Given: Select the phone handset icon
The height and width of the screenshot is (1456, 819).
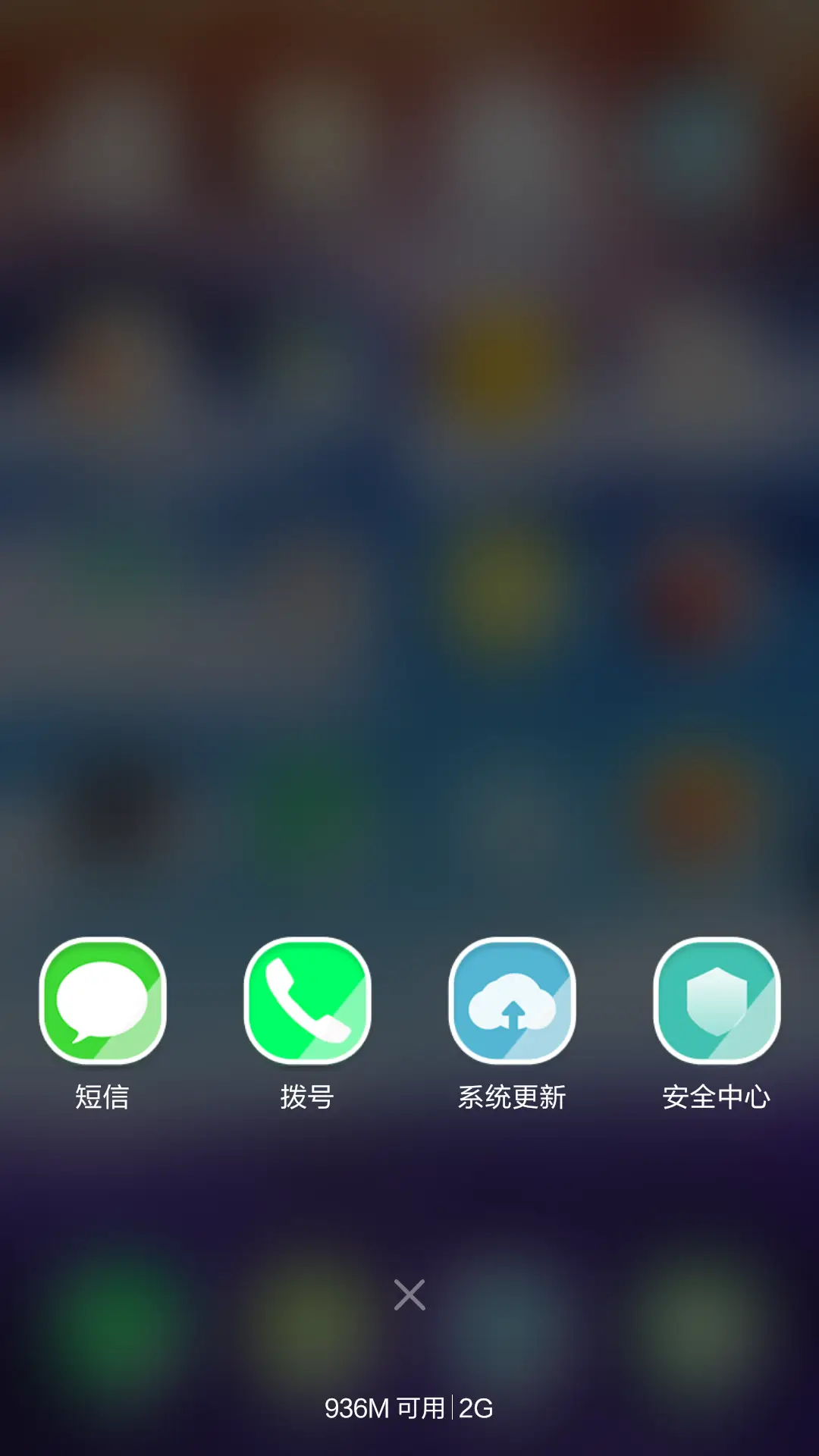Looking at the screenshot, I should click(307, 1001).
